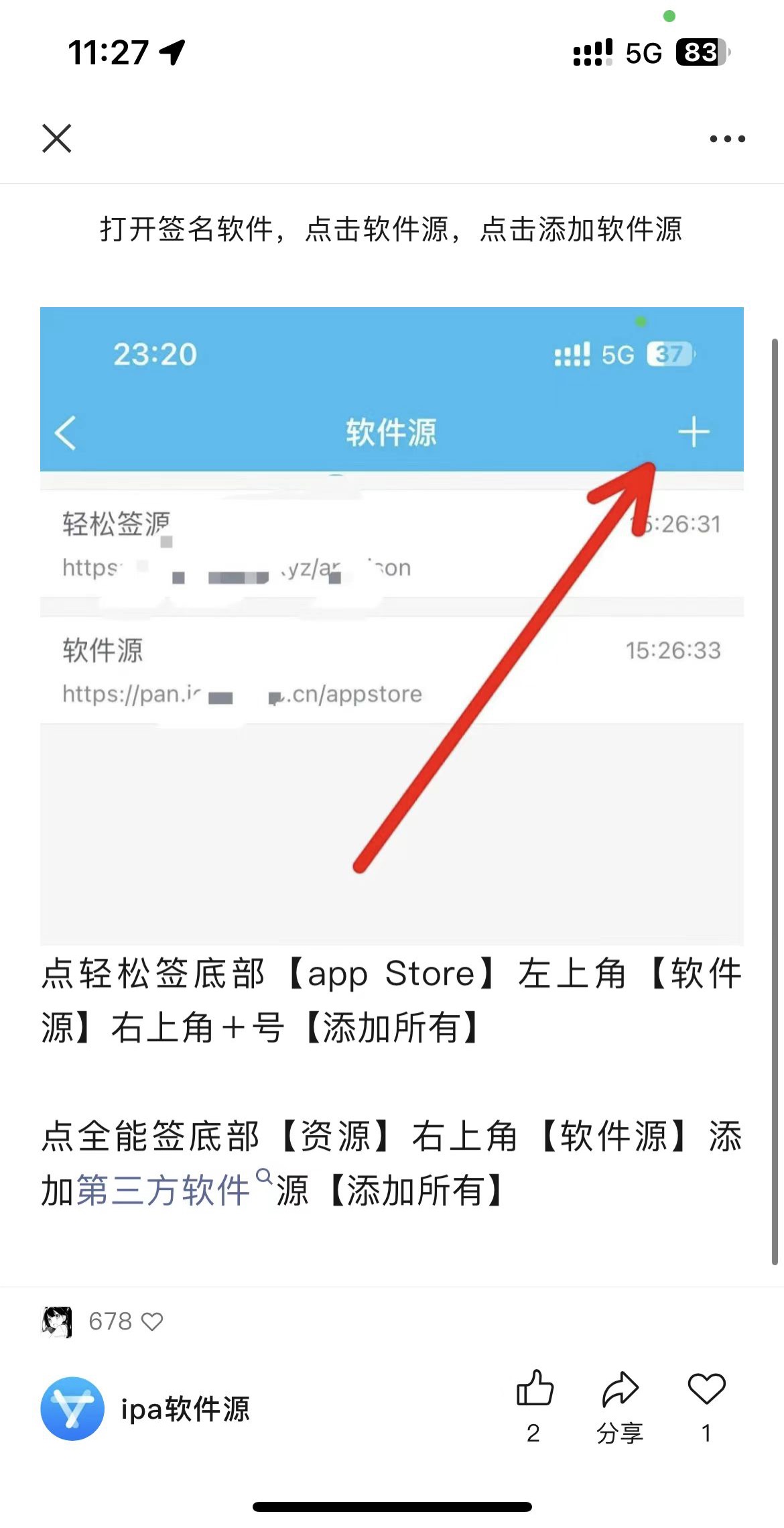This screenshot has width=784, height=1528.
Task: Follow the 第三方软件 search link
Action: (x=164, y=1190)
